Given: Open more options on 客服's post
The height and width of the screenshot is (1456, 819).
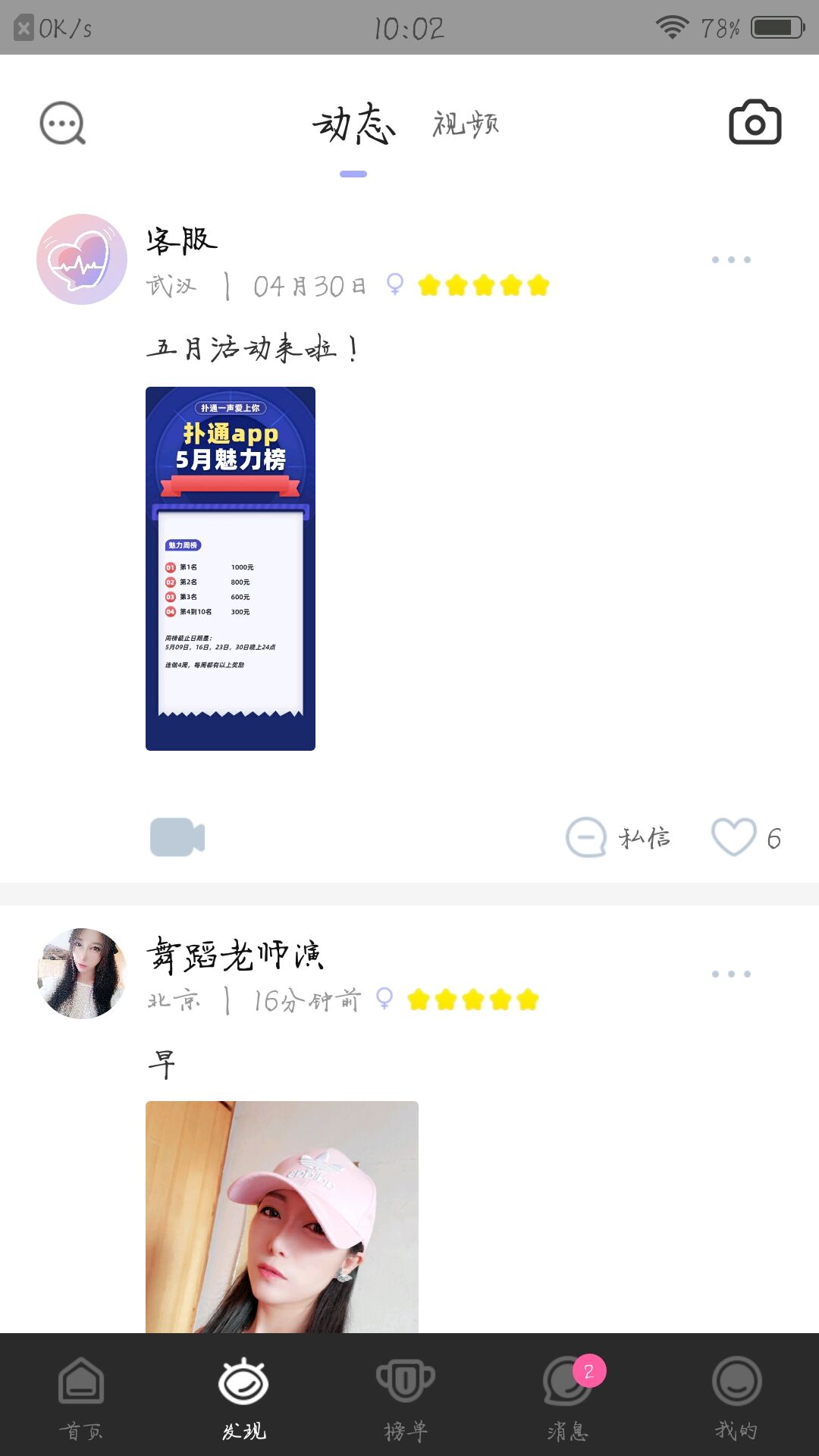Looking at the screenshot, I should tap(731, 260).
